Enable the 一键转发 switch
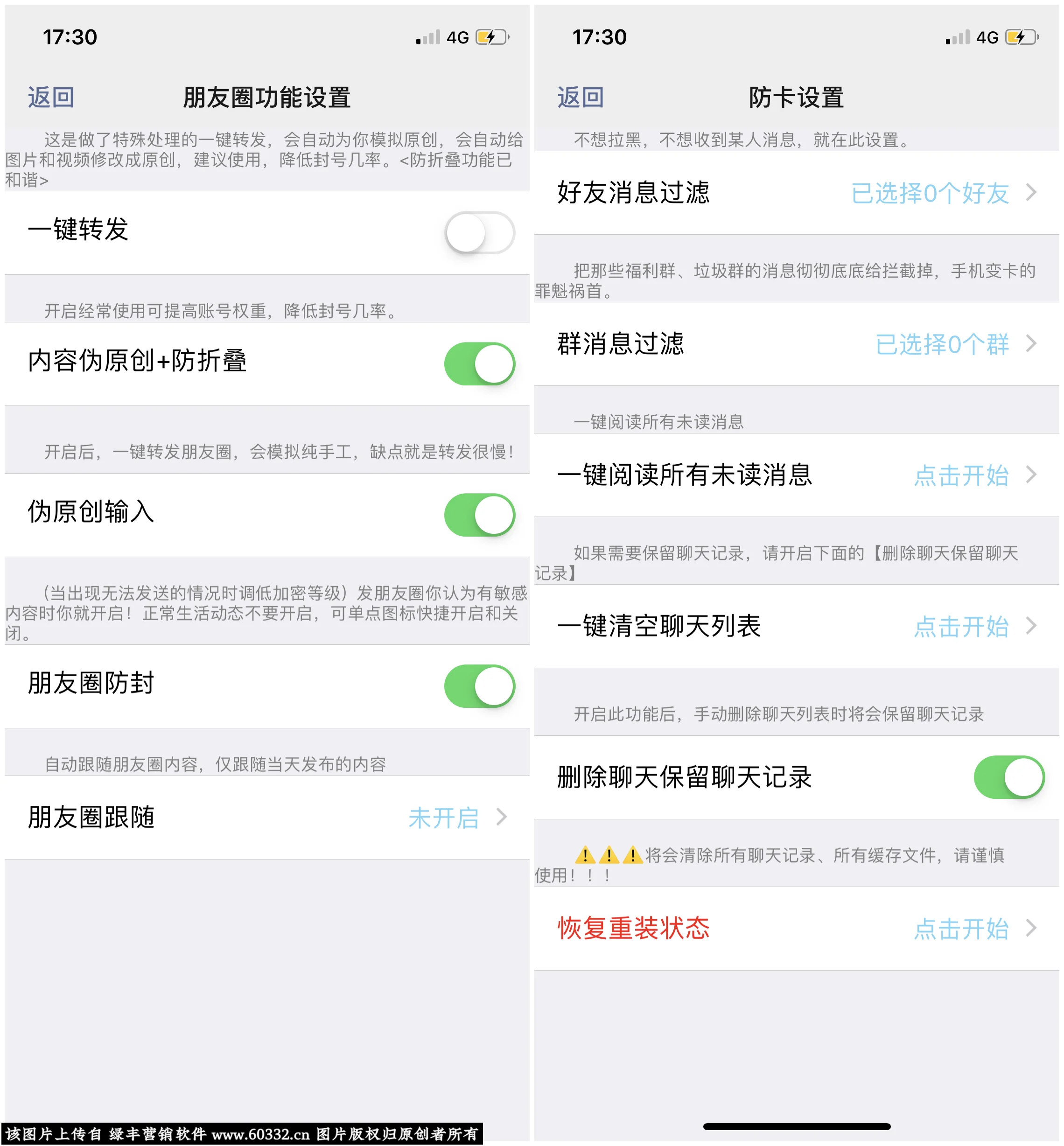 tap(480, 232)
